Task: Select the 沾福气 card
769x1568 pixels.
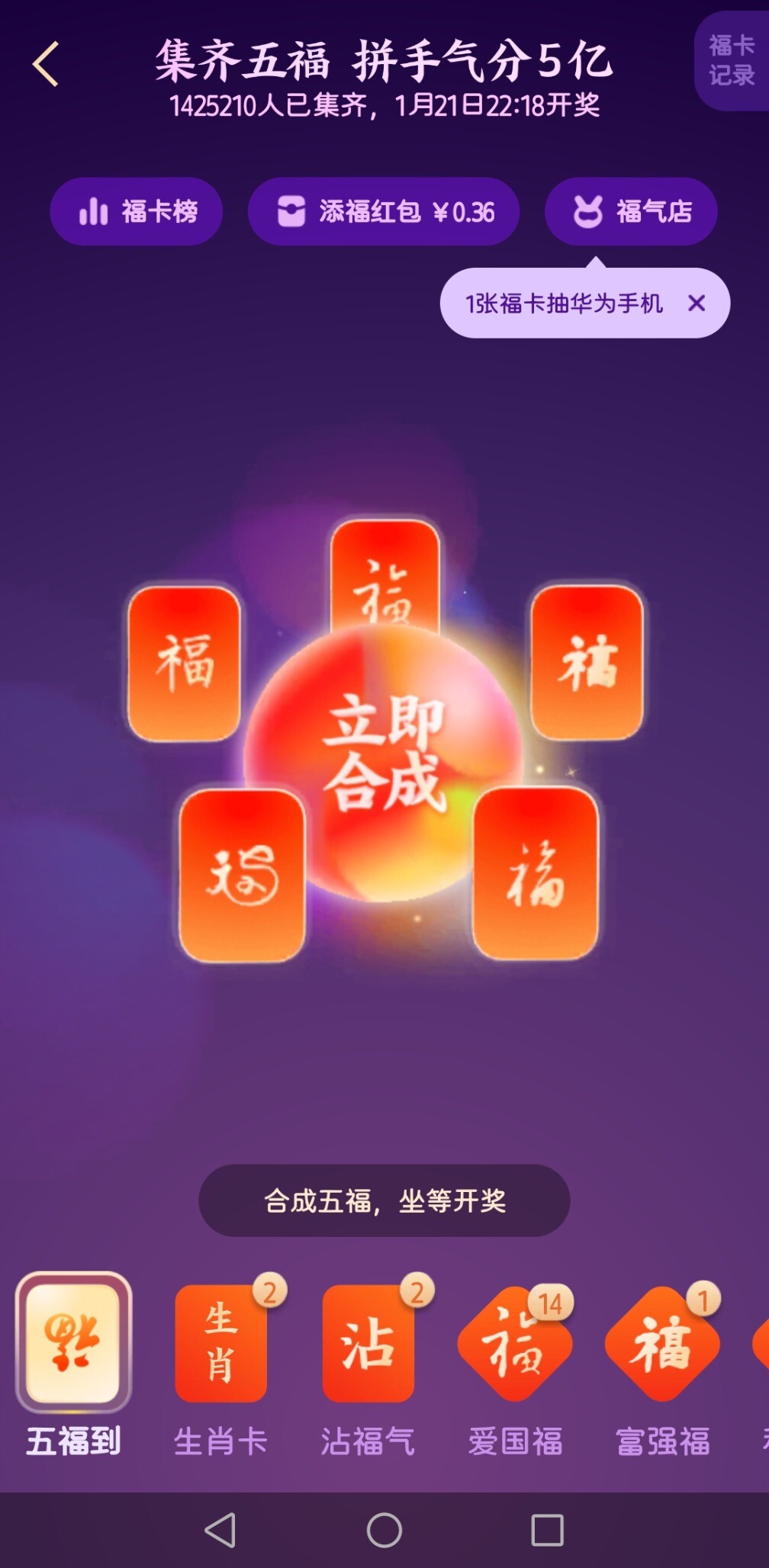Action: tap(368, 1365)
